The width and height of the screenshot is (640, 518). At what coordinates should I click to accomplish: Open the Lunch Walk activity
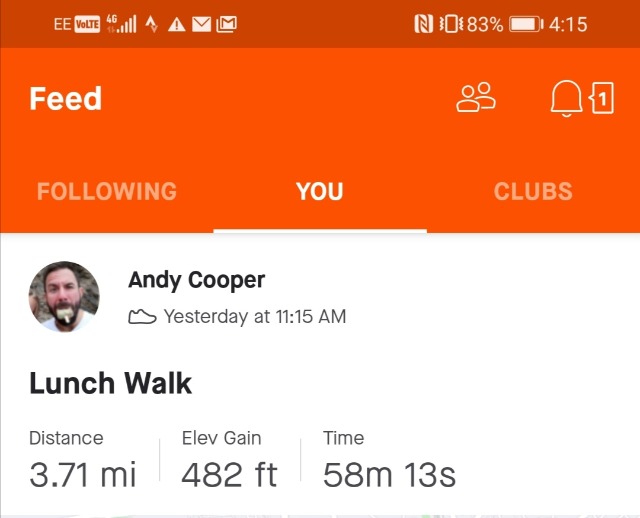pos(111,383)
